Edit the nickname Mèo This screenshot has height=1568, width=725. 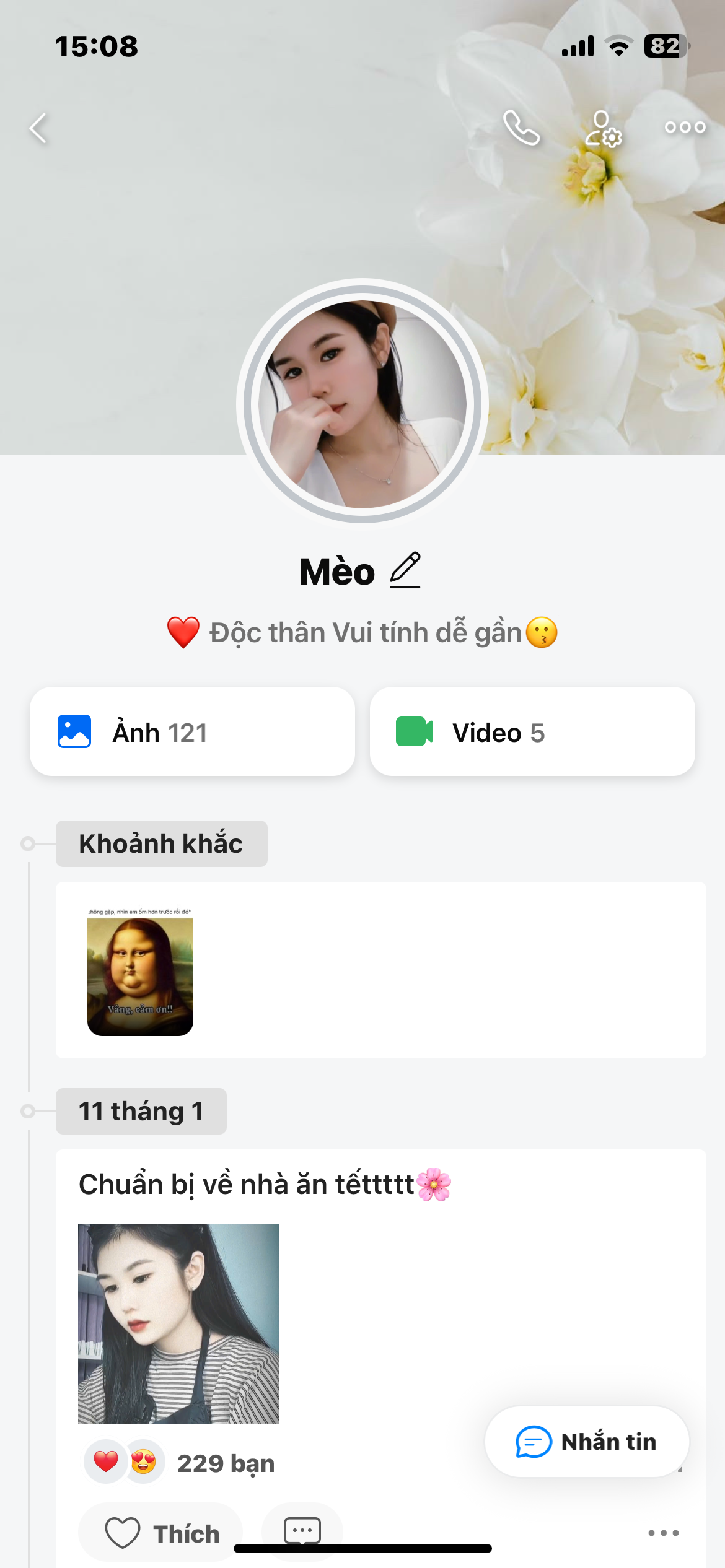(405, 570)
